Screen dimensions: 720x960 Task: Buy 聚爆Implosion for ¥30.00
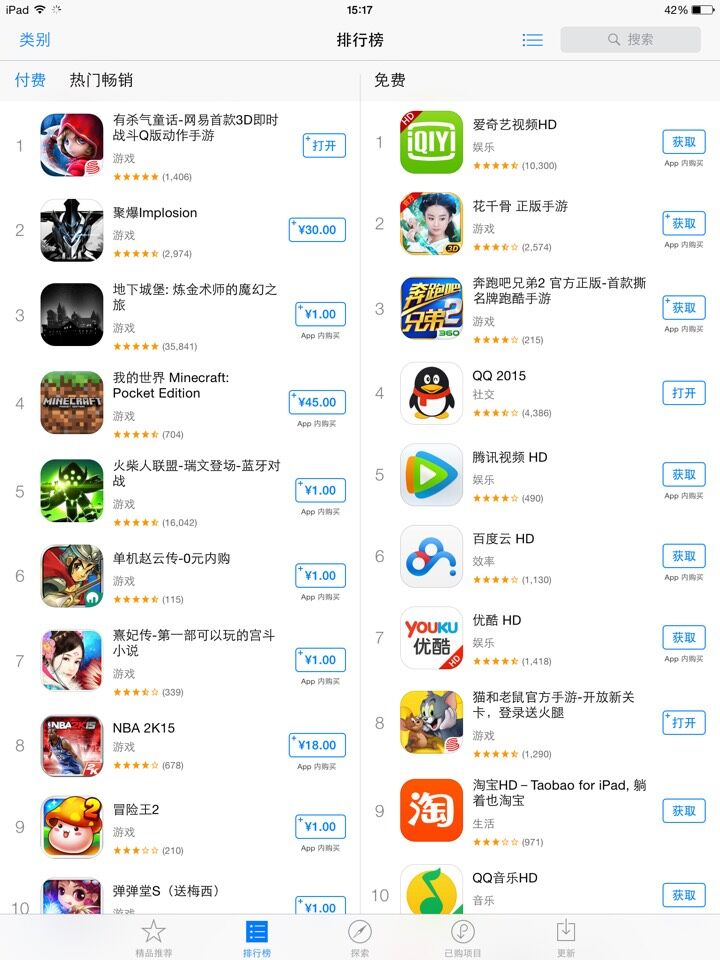coord(317,230)
